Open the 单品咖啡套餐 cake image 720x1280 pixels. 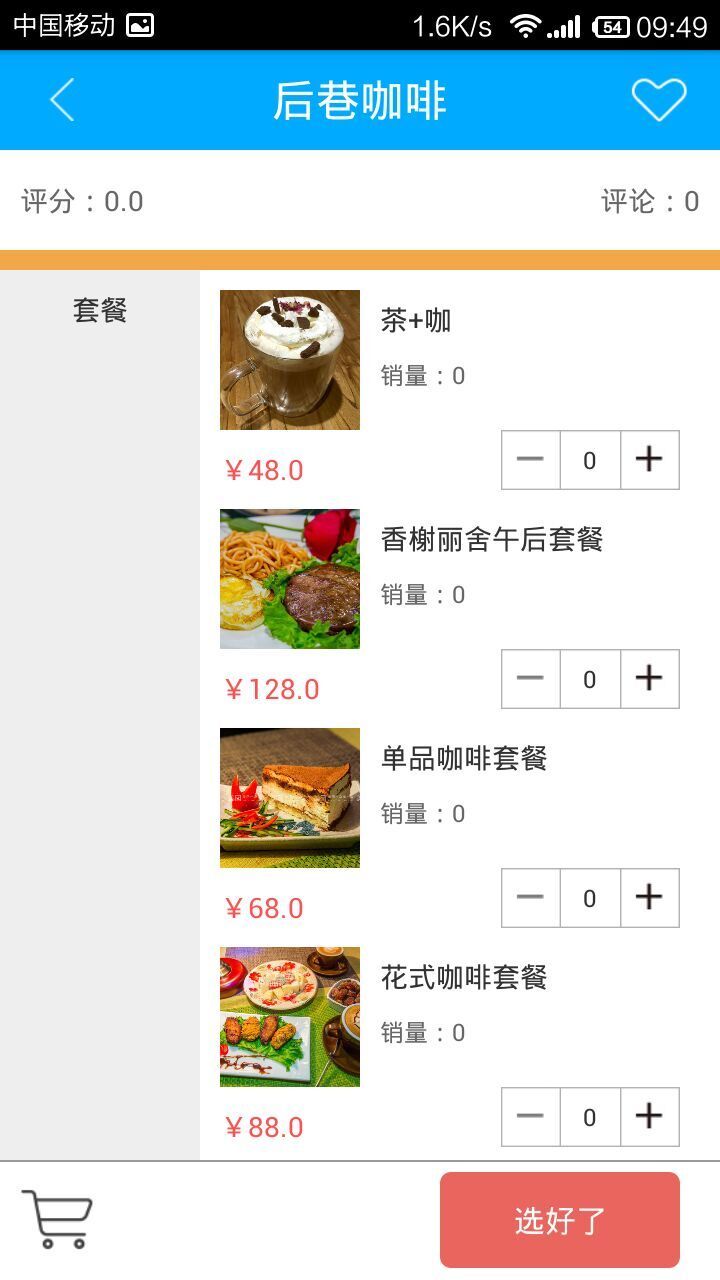pyautogui.click(x=290, y=798)
